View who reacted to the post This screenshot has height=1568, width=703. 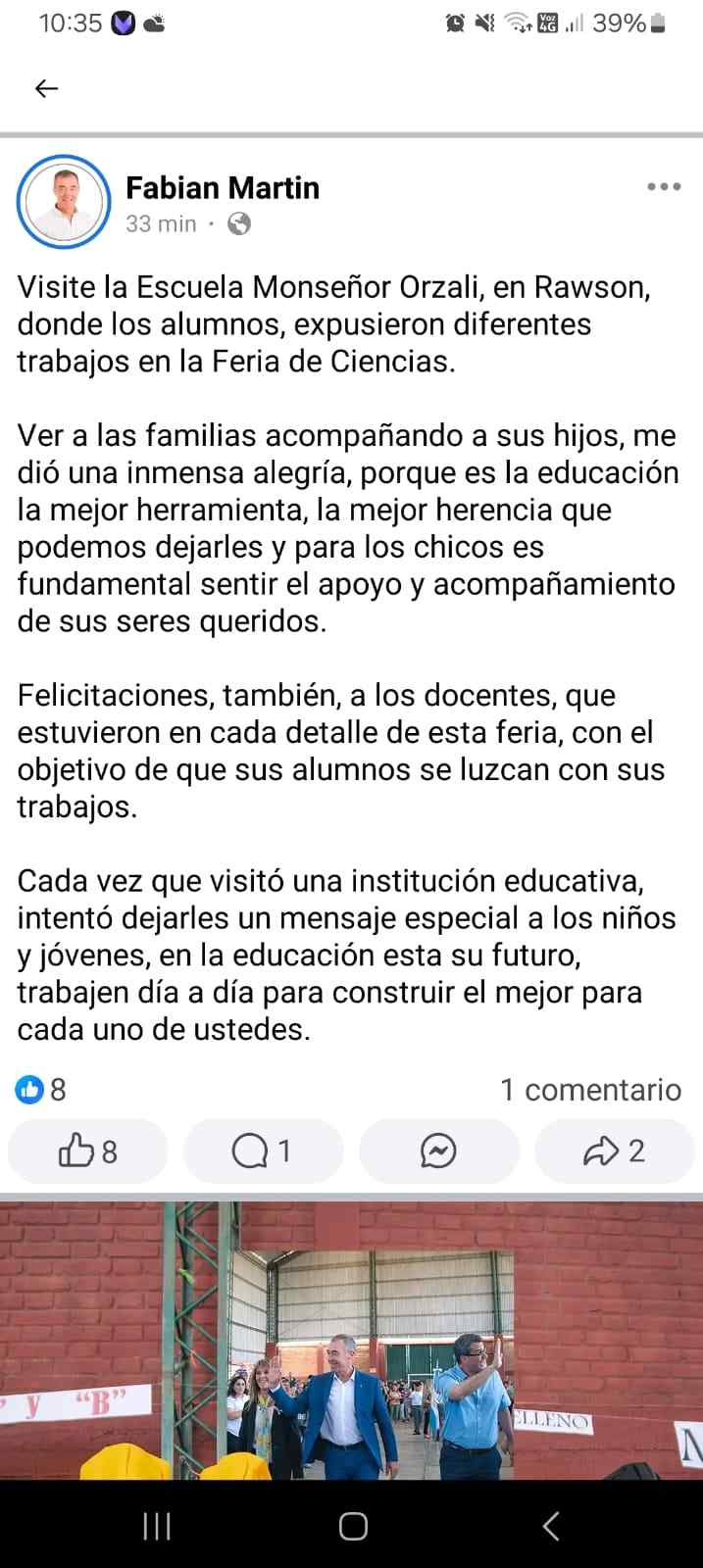click(x=41, y=1089)
